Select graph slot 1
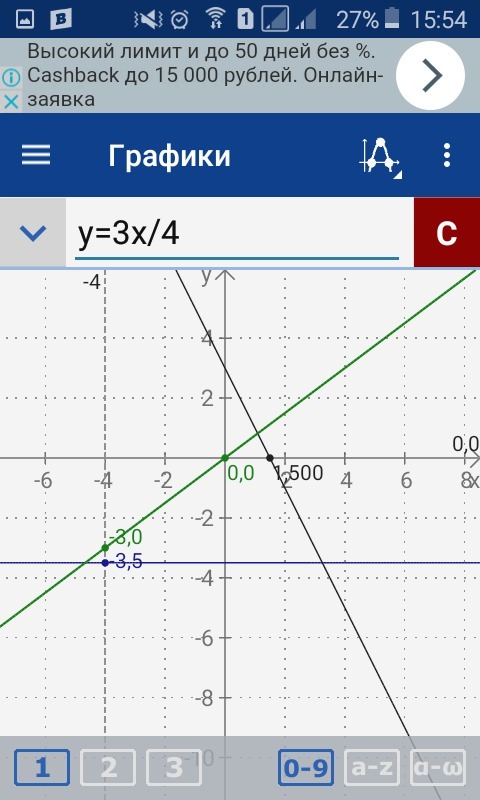The width and height of the screenshot is (480, 800). click(42, 767)
